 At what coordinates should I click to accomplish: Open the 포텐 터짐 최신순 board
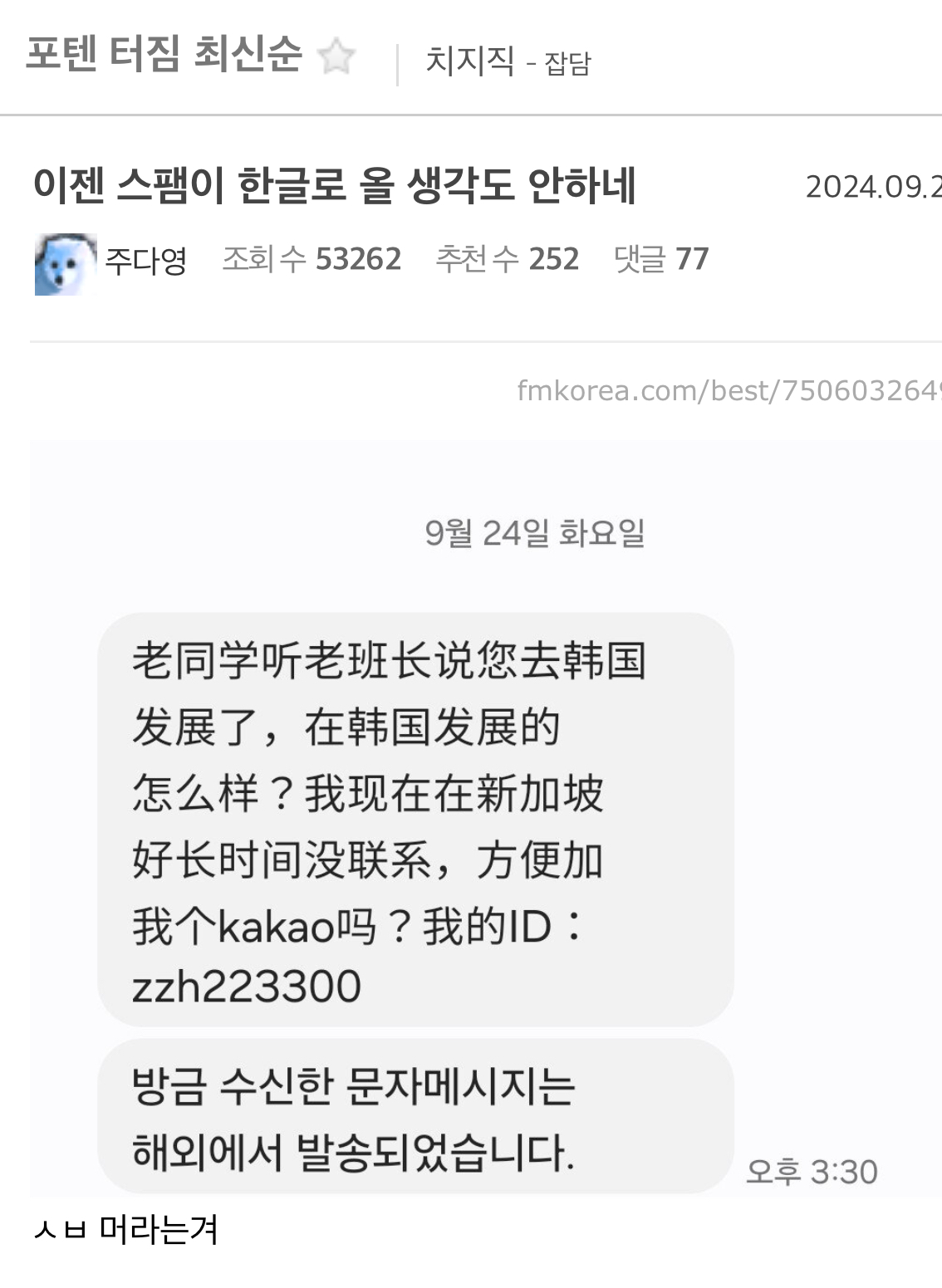[x=163, y=55]
